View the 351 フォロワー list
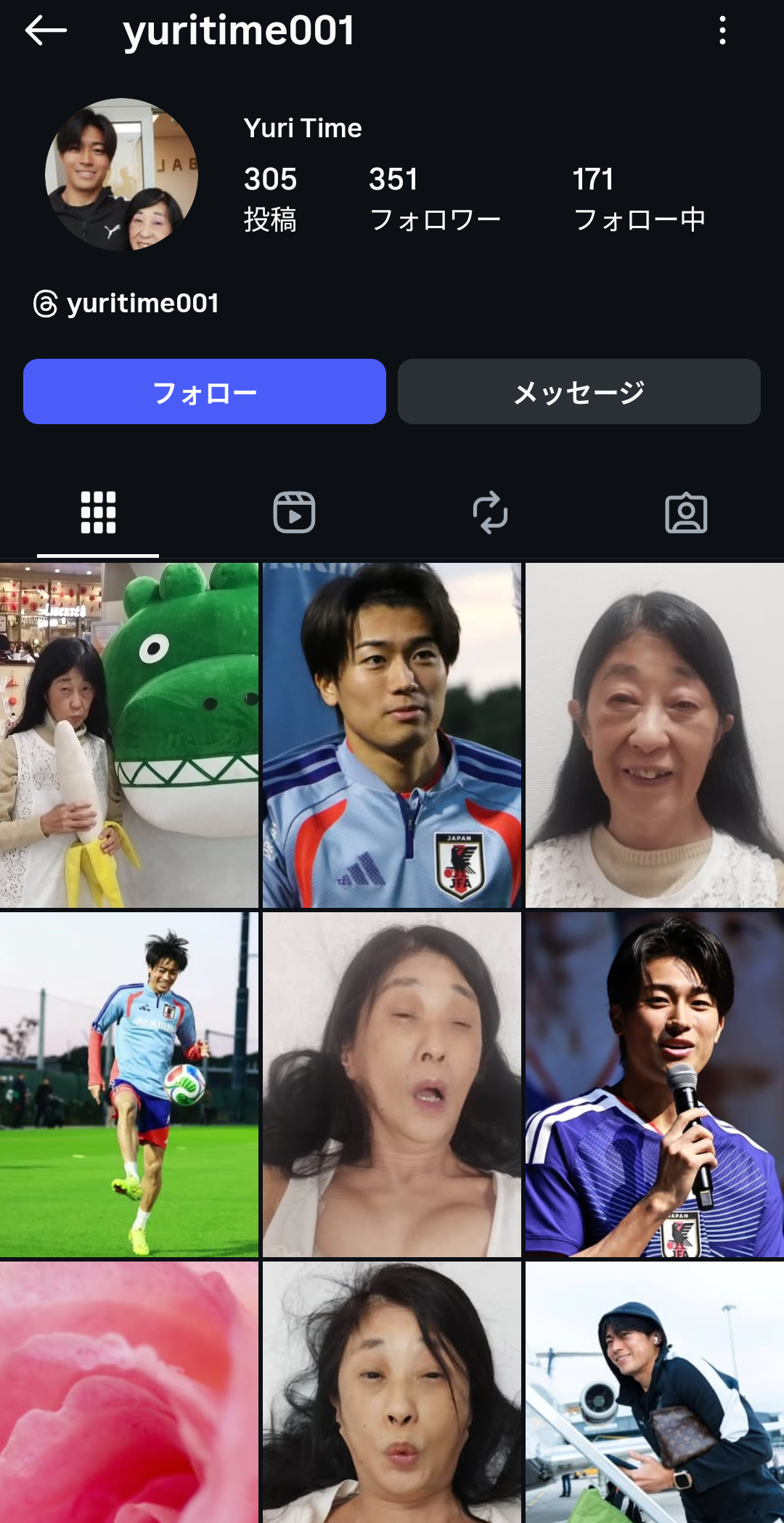The image size is (784, 1523). click(434, 198)
